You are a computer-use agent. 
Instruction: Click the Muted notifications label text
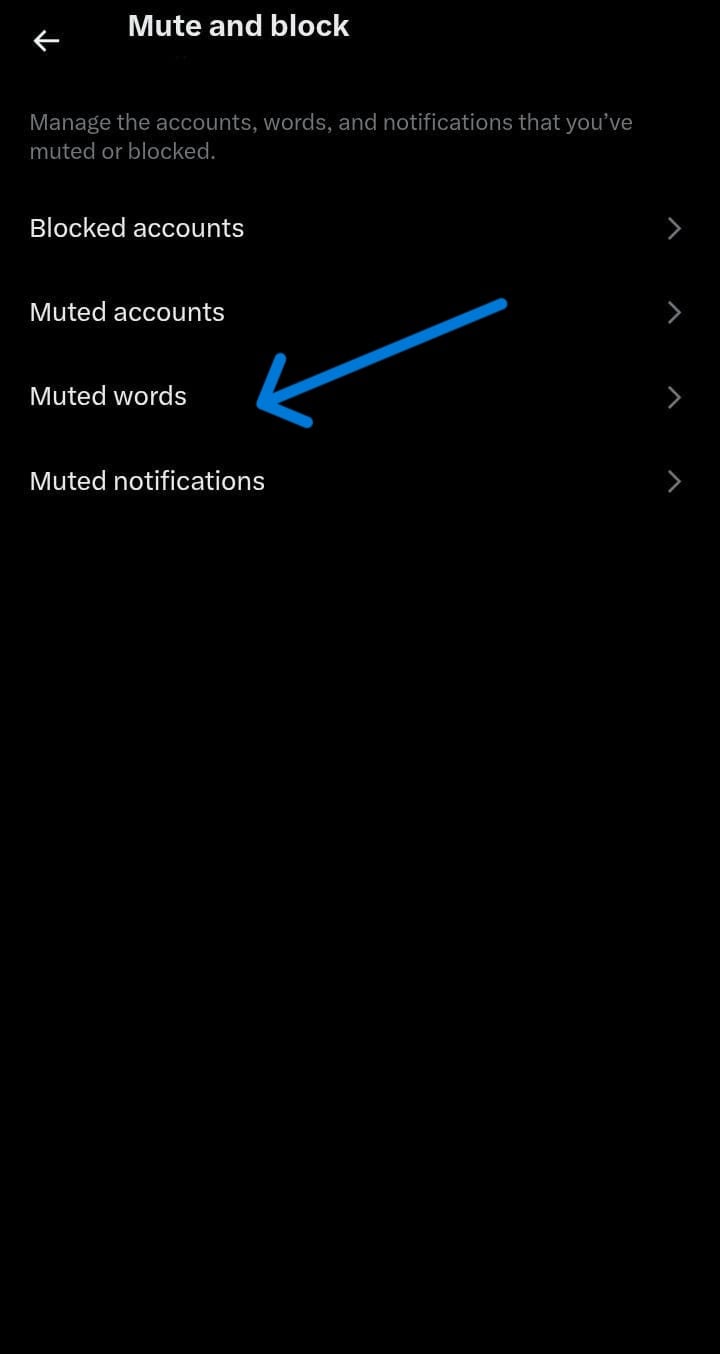(147, 481)
